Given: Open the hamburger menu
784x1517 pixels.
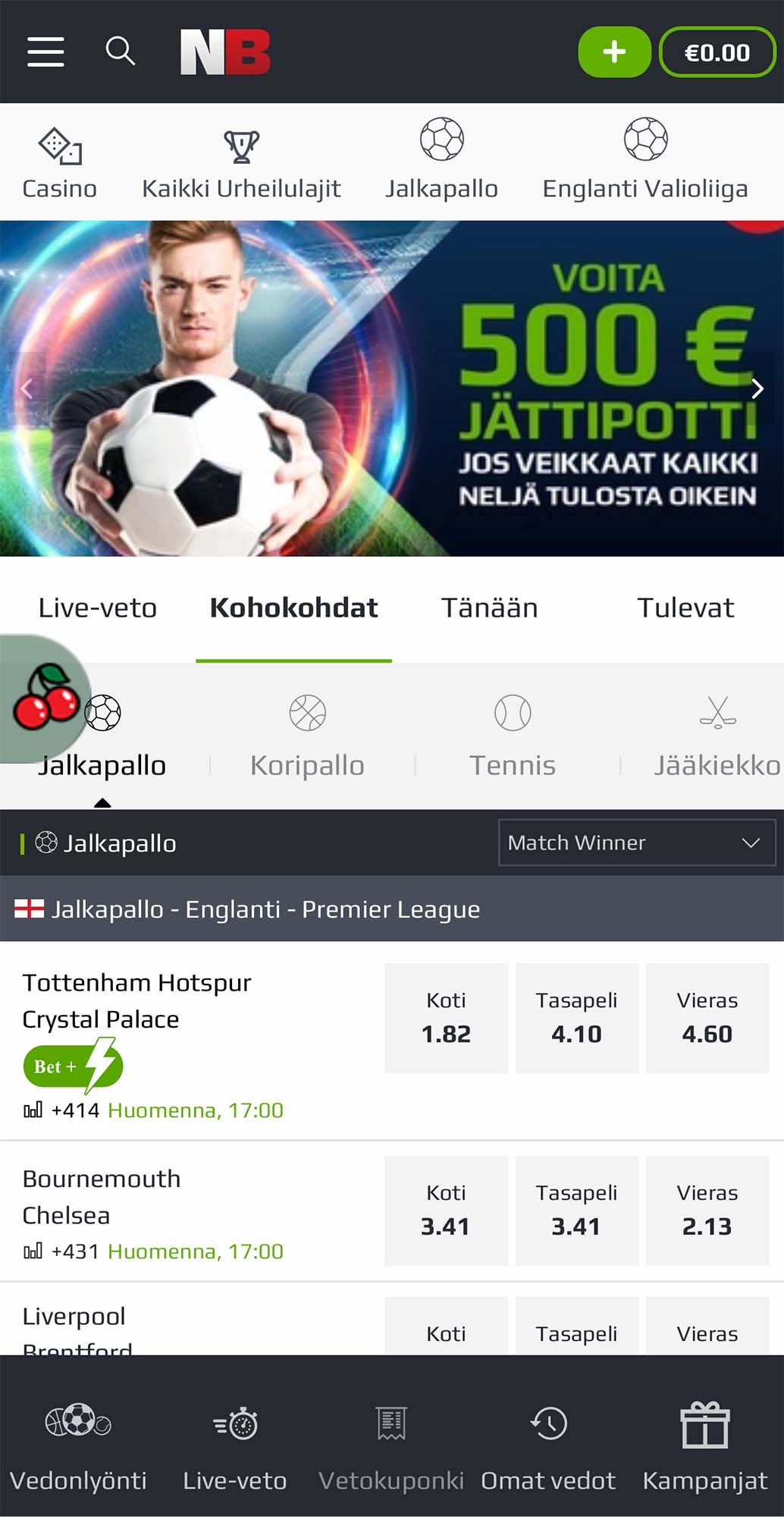Looking at the screenshot, I should tap(45, 52).
